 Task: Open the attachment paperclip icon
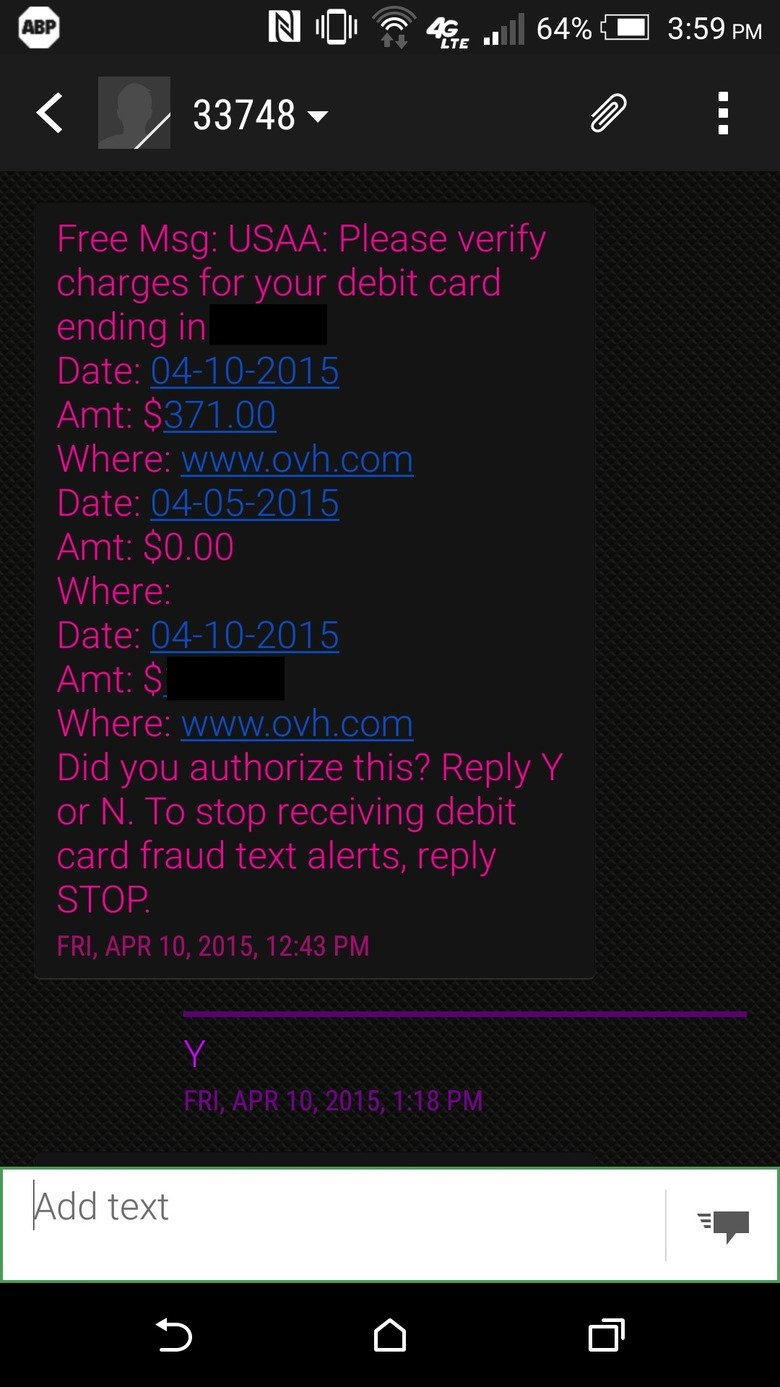(607, 113)
